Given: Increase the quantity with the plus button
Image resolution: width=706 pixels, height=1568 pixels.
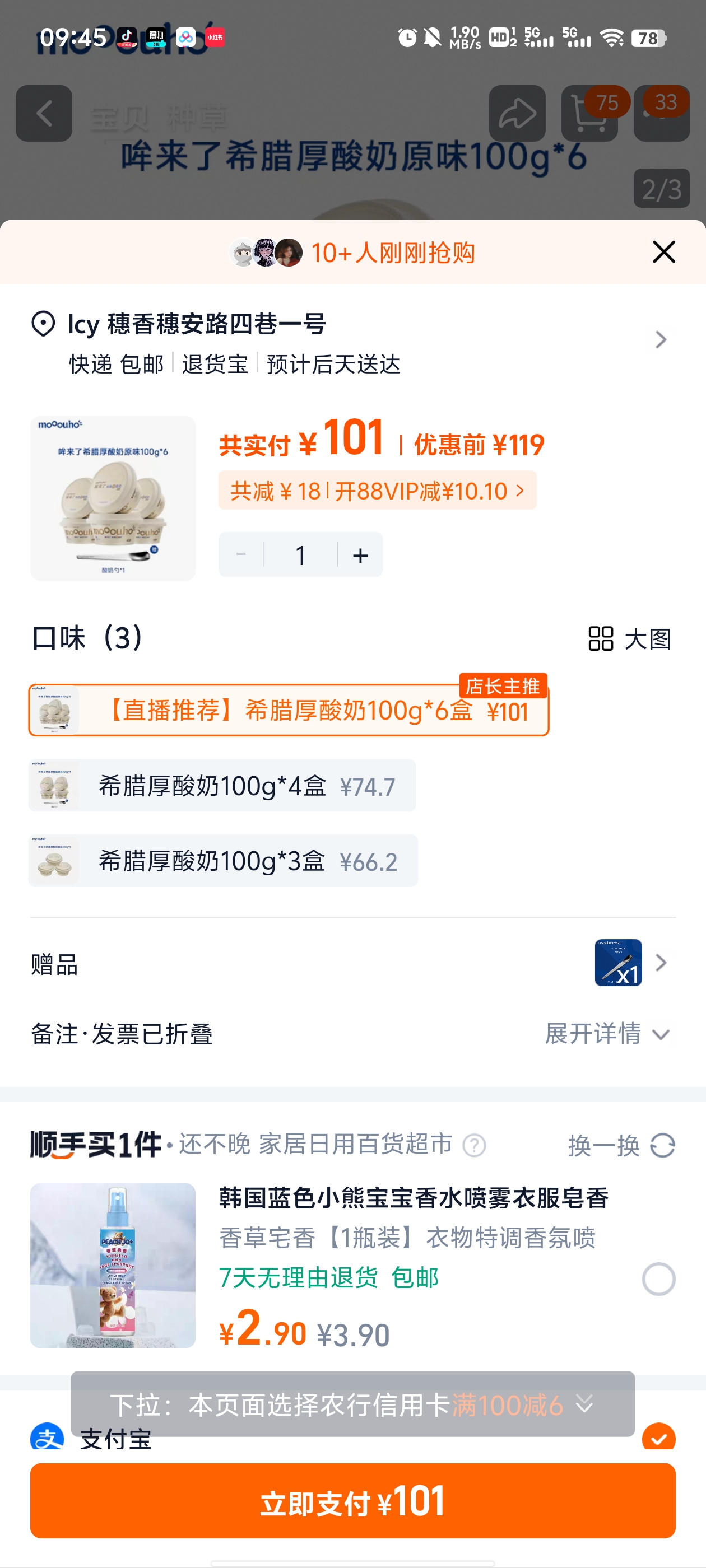Looking at the screenshot, I should click(360, 555).
